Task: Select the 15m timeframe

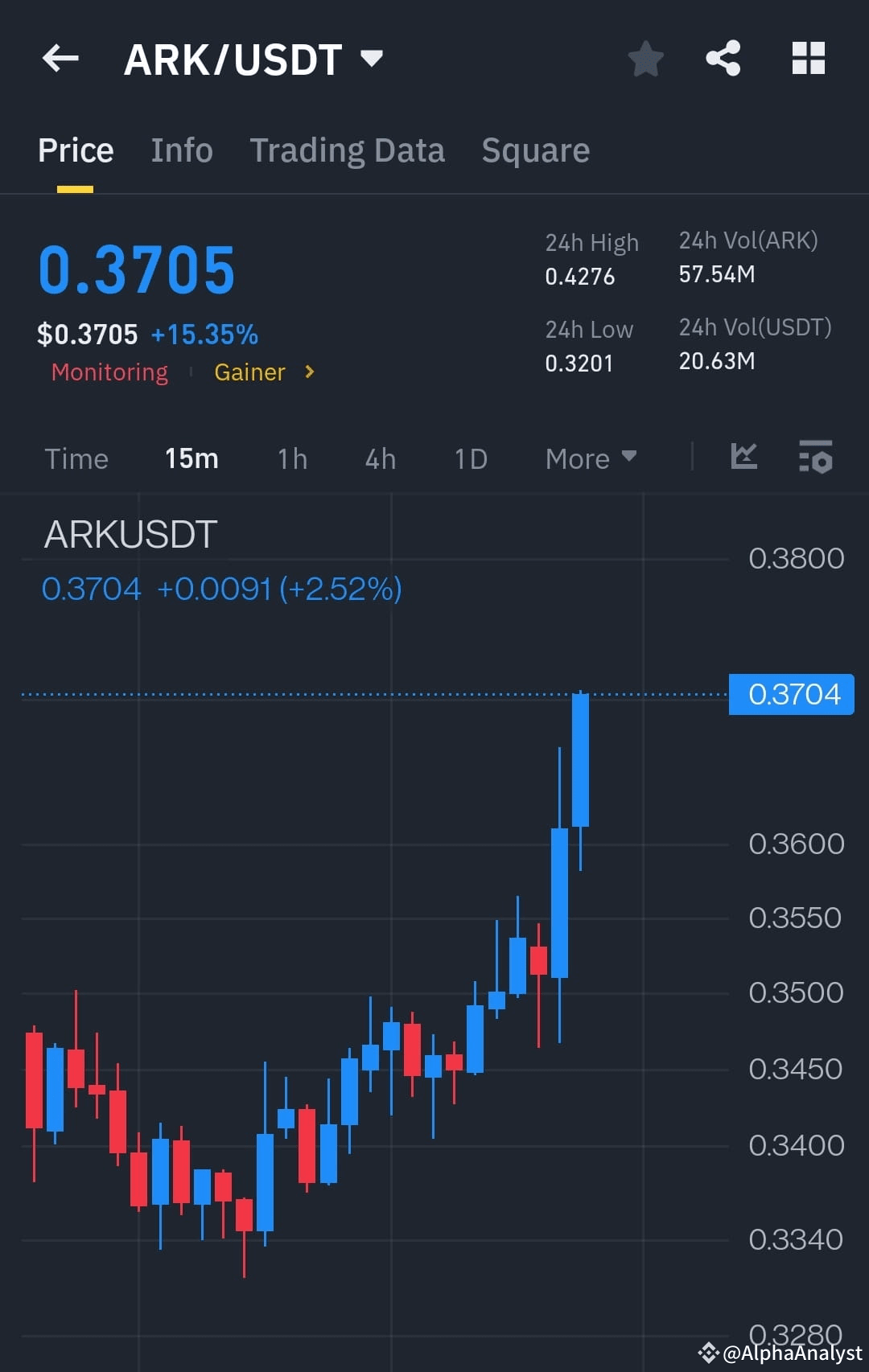Action: (192, 458)
